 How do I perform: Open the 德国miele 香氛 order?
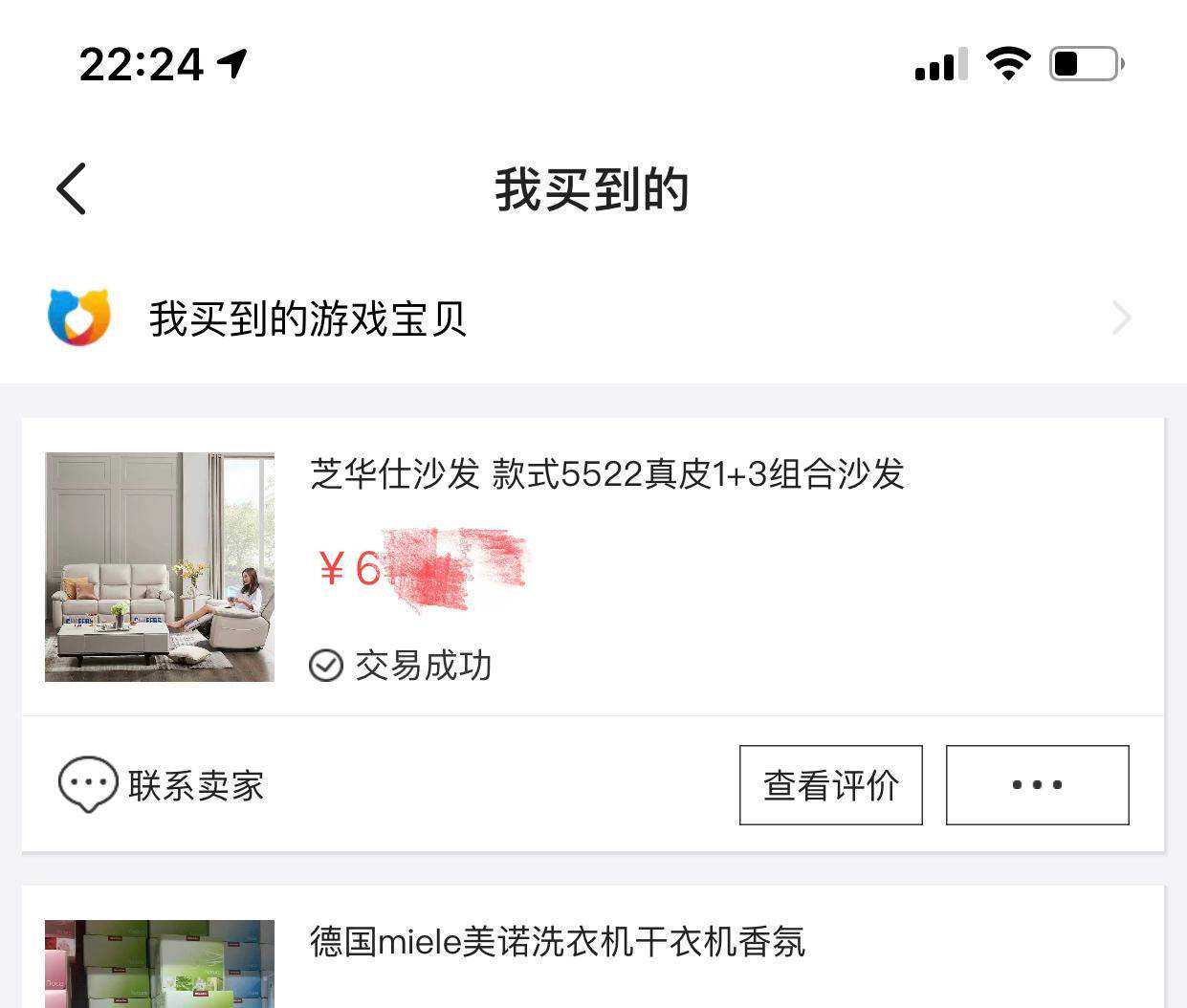pos(558,943)
